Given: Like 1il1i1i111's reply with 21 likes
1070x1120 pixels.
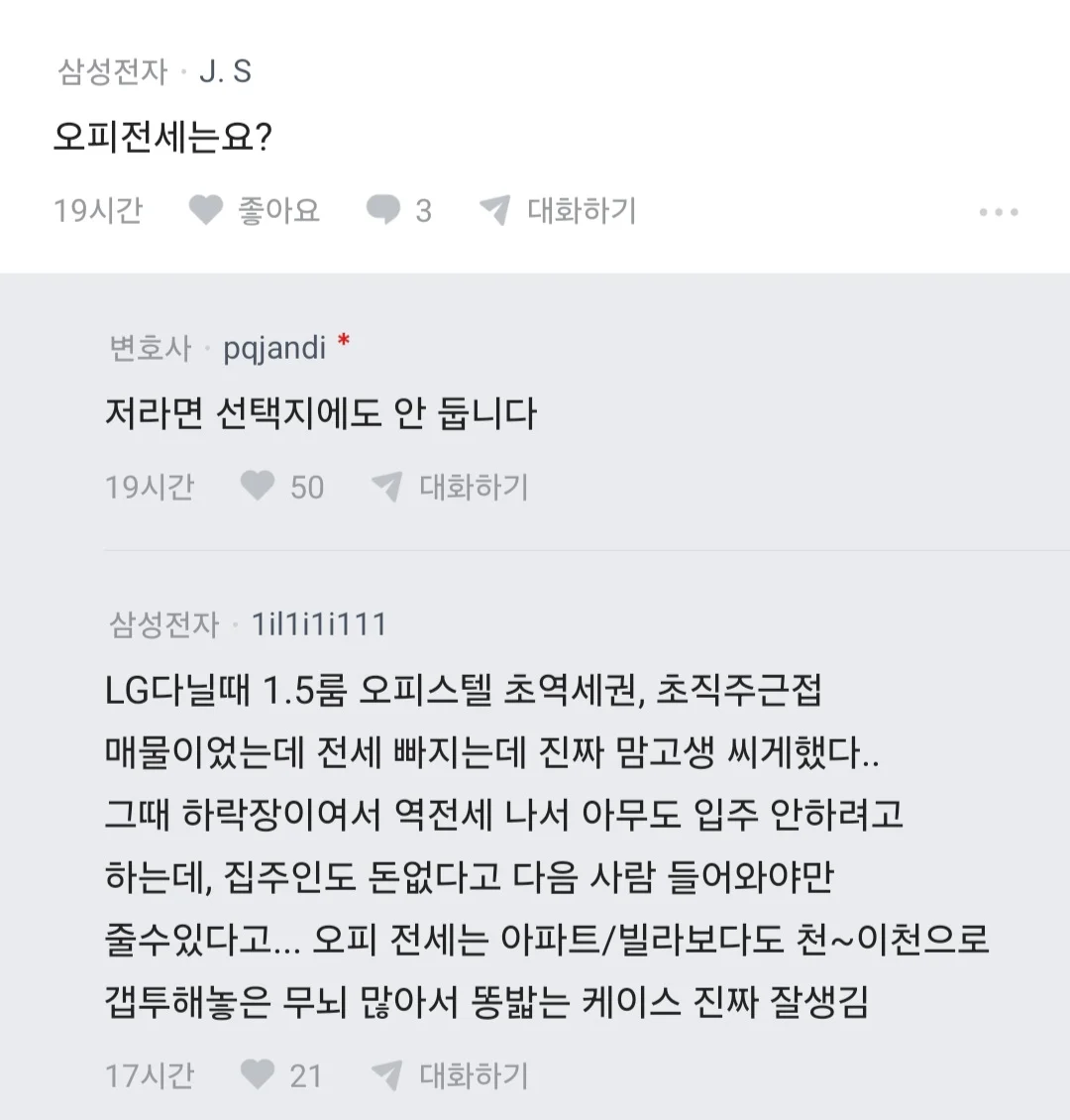Looking at the screenshot, I should 281,1075.
